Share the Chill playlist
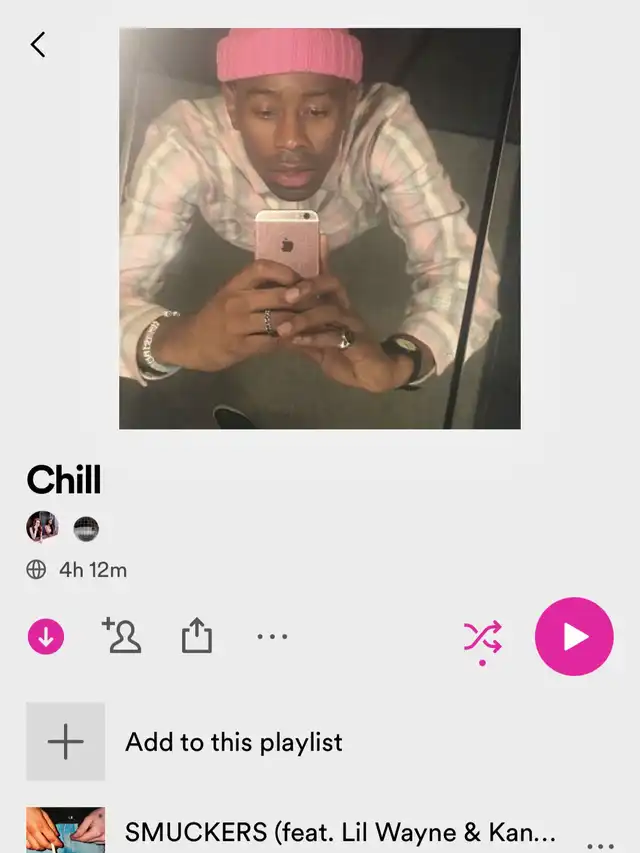The width and height of the screenshot is (640, 853). [x=196, y=635]
